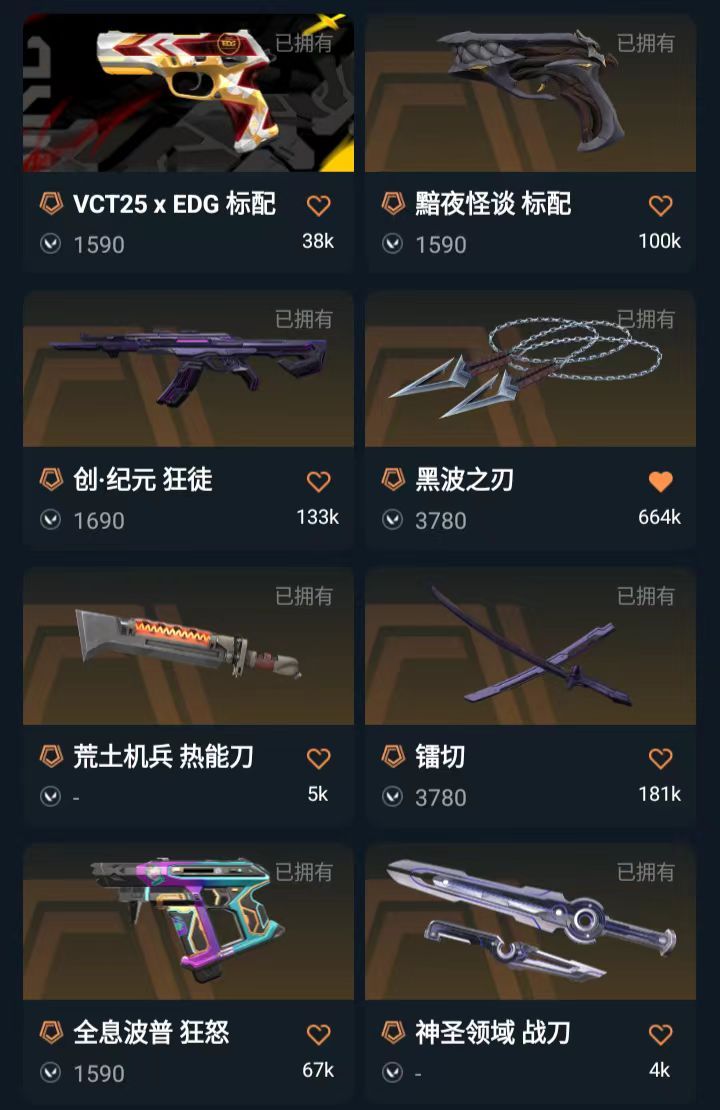Open the 全息波普 狂怒 skin card
This screenshot has height=1110, width=720.
point(188,922)
